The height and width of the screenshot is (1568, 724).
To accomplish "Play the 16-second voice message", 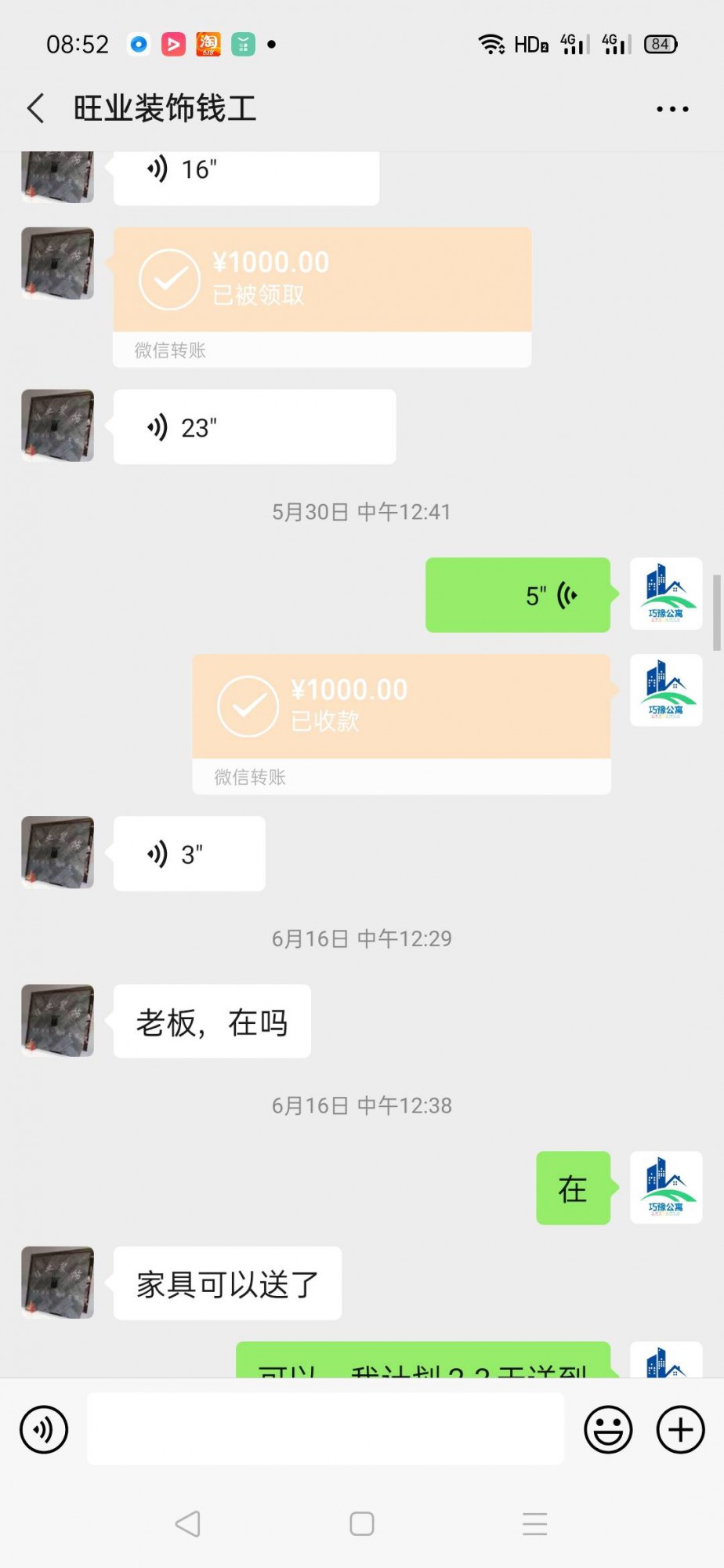I will coord(245,174).
